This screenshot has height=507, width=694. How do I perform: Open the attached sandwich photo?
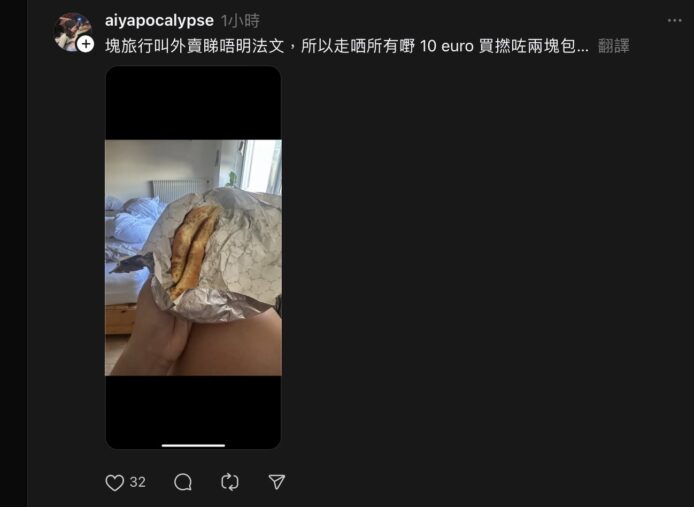193,257
